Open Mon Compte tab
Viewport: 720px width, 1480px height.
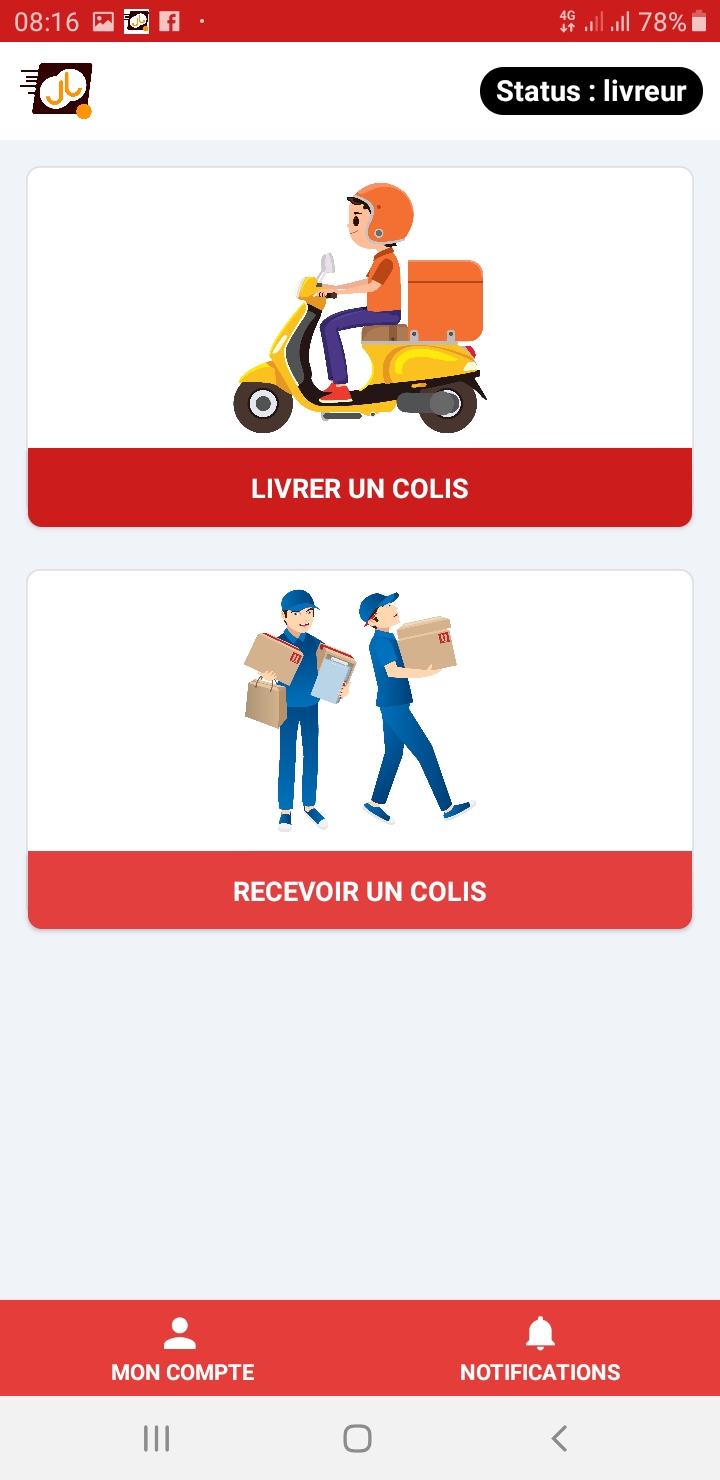click(182, 1350)
